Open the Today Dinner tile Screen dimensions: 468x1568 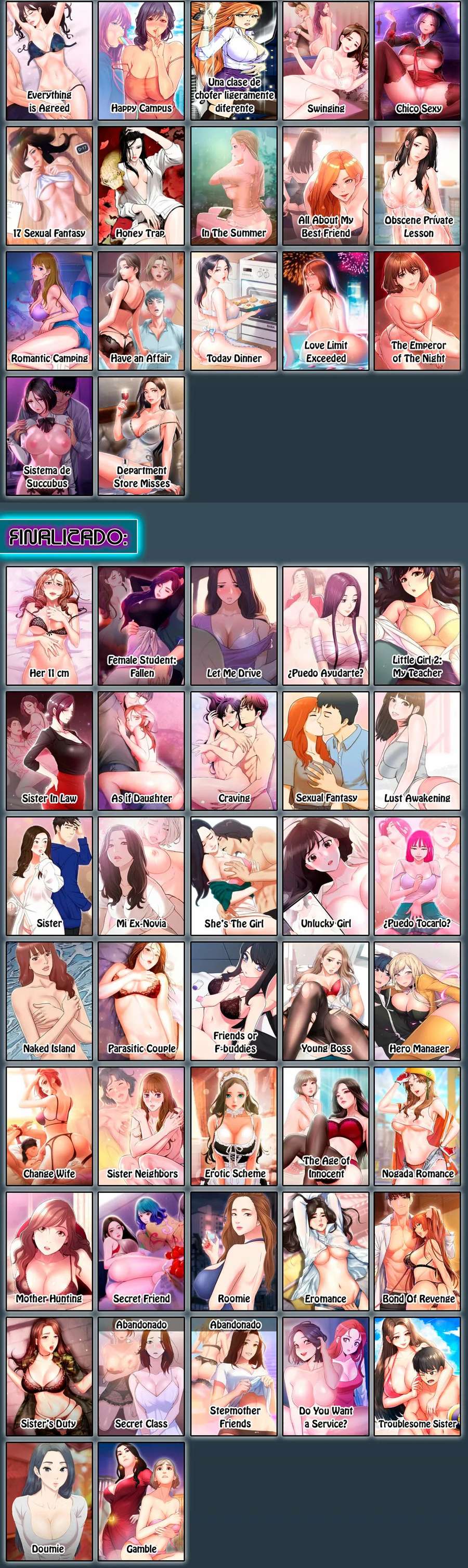[233, 311]
